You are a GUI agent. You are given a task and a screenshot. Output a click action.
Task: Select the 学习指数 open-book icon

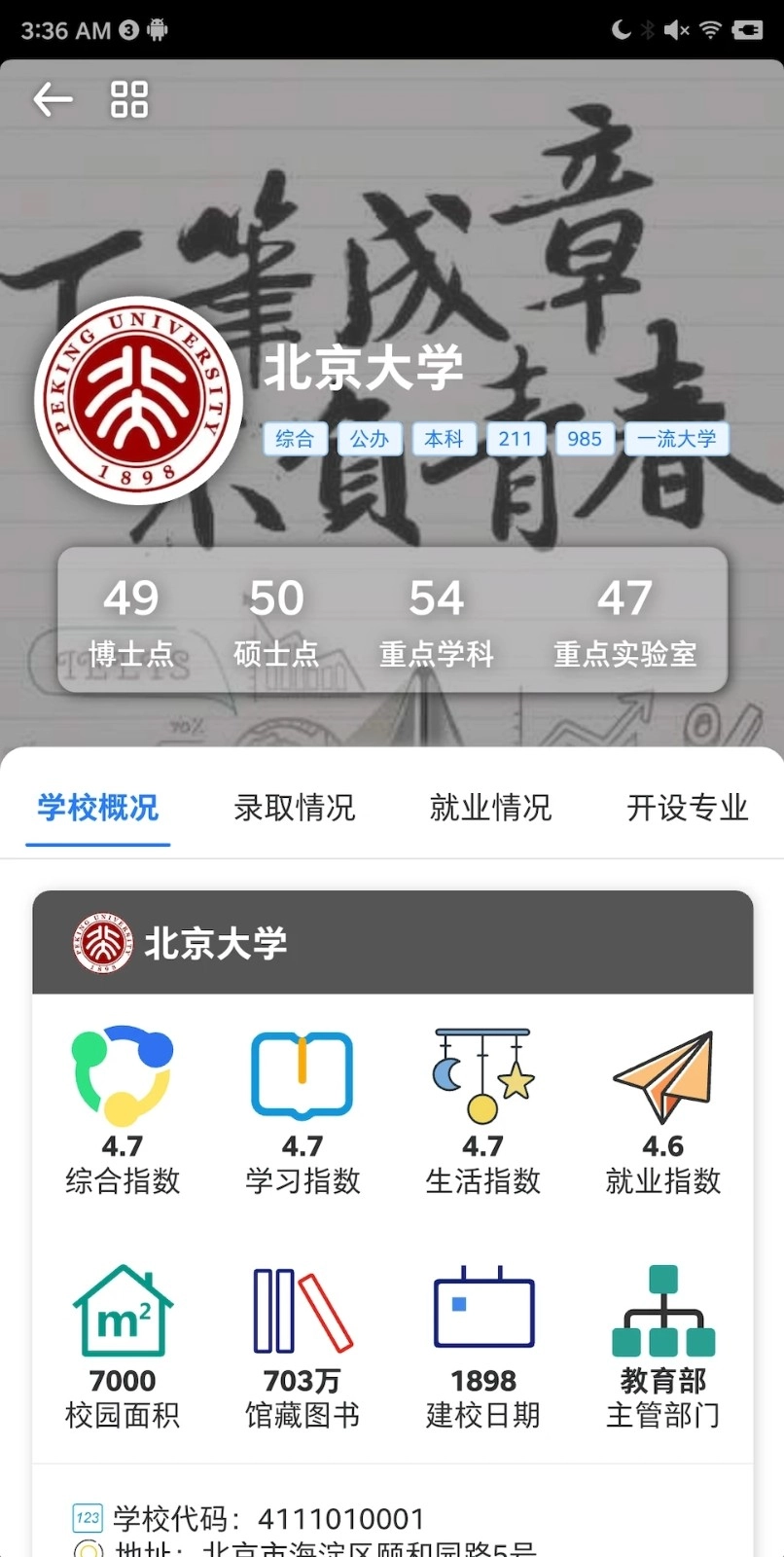pos(302,1075)
